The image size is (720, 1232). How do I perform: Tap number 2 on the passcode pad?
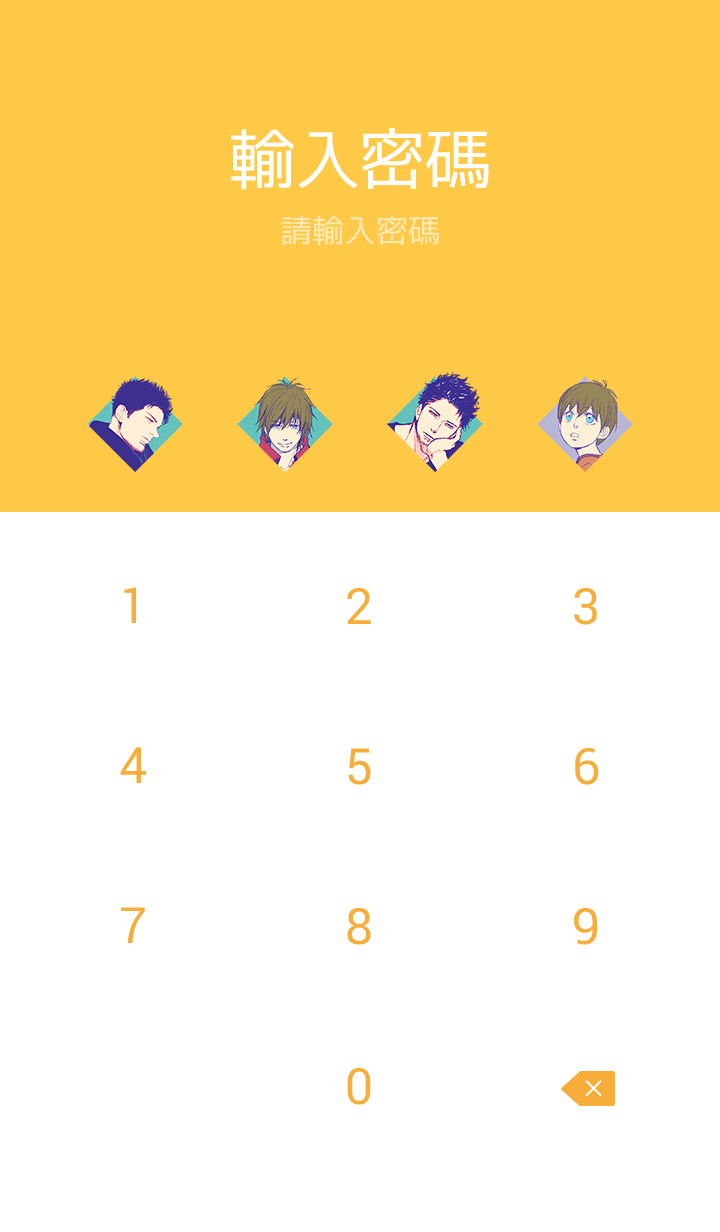359,607
